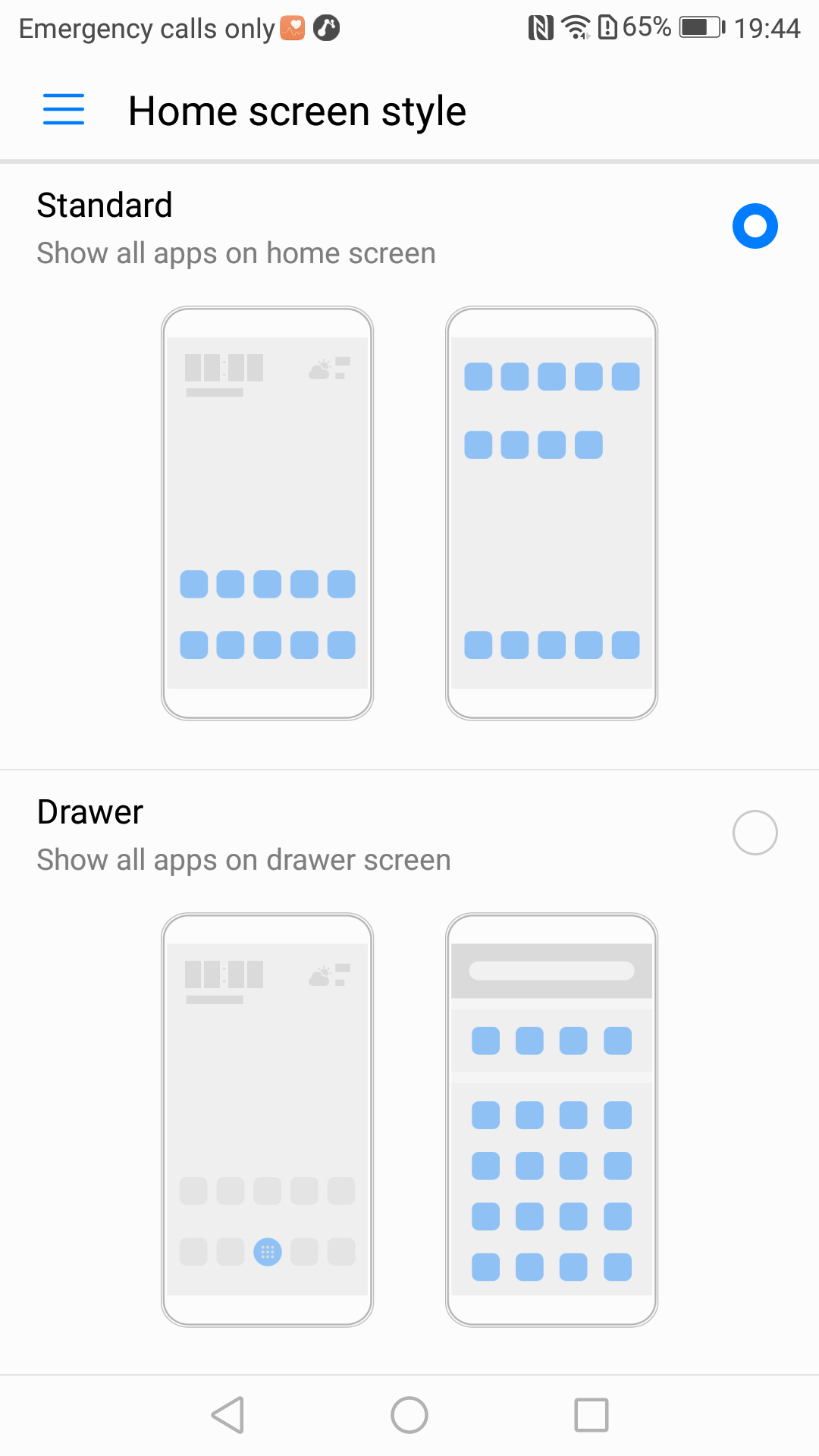Go back with the navigation bar
This screenshot has width=819, height=1456.
point(227,1415)
